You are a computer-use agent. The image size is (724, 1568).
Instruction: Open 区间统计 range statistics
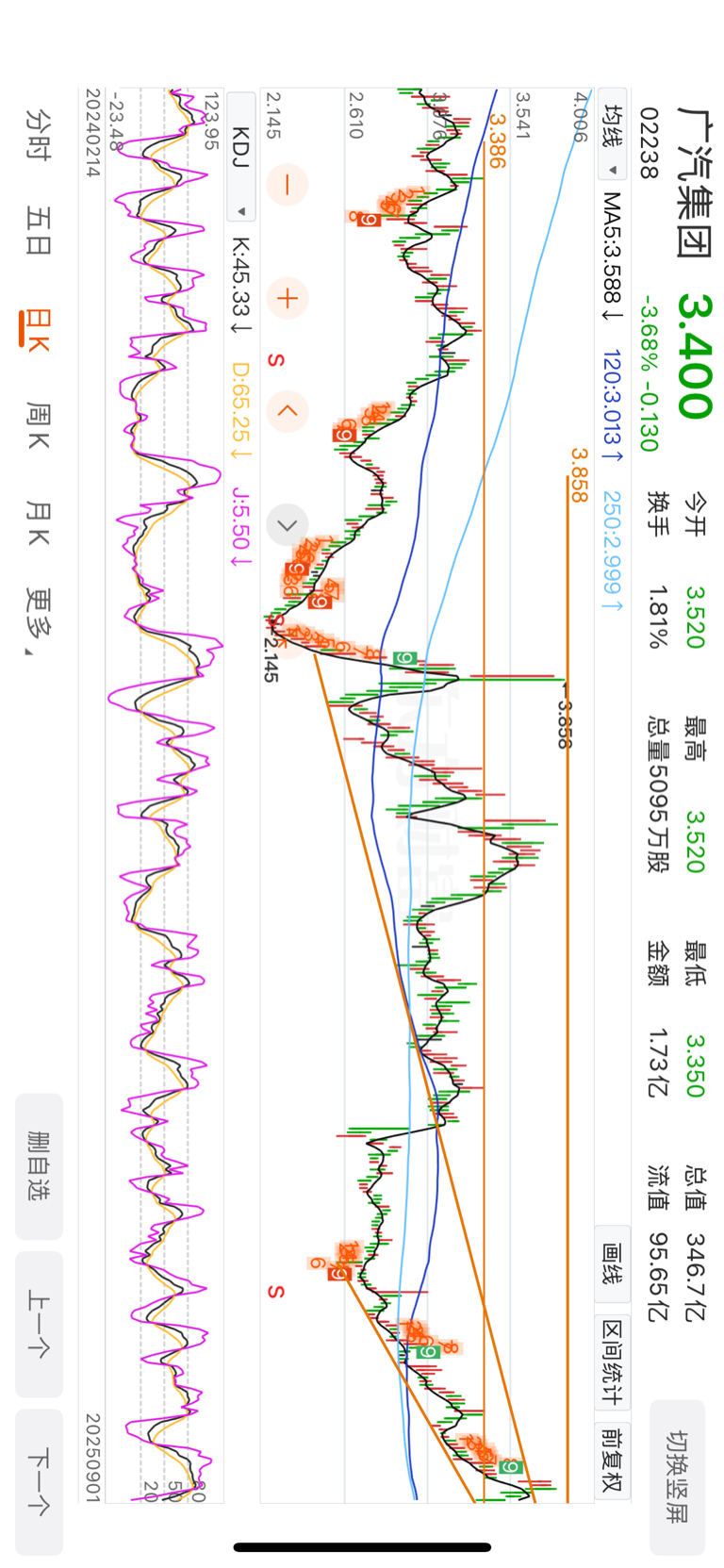click(x=613, y=1361)
